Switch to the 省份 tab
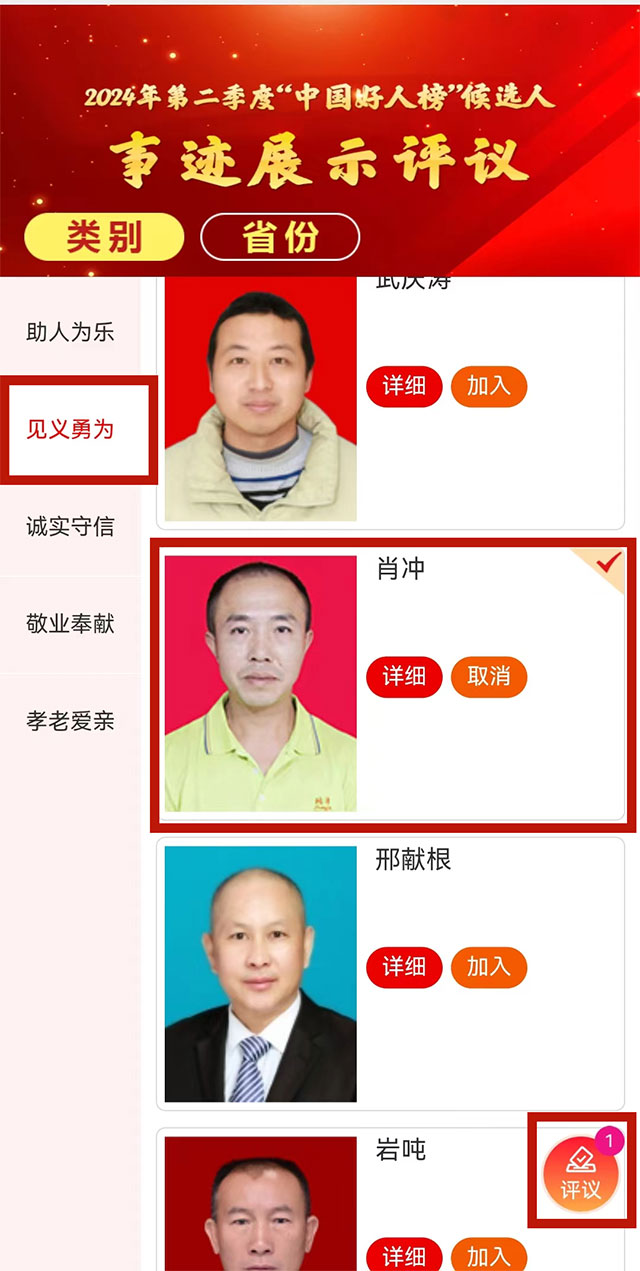The width and height of the screenshot is (640, 1271). (280, 238)
